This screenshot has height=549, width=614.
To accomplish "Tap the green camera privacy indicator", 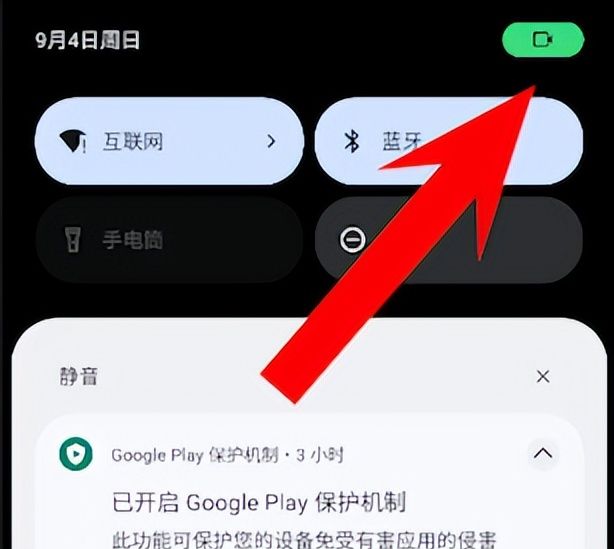I will [542, 40].
